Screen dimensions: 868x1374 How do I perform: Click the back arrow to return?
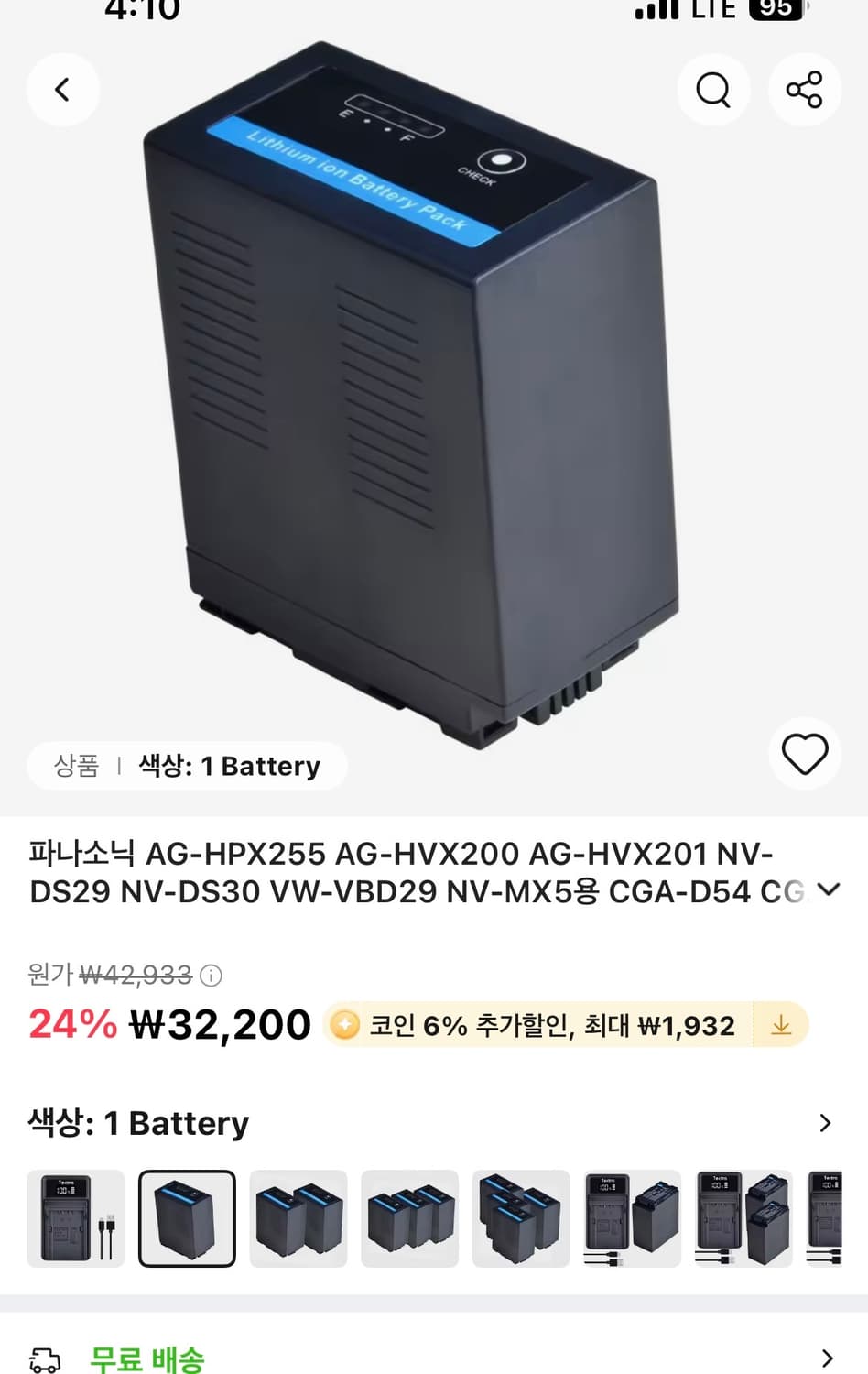click(x=62, y=90)
